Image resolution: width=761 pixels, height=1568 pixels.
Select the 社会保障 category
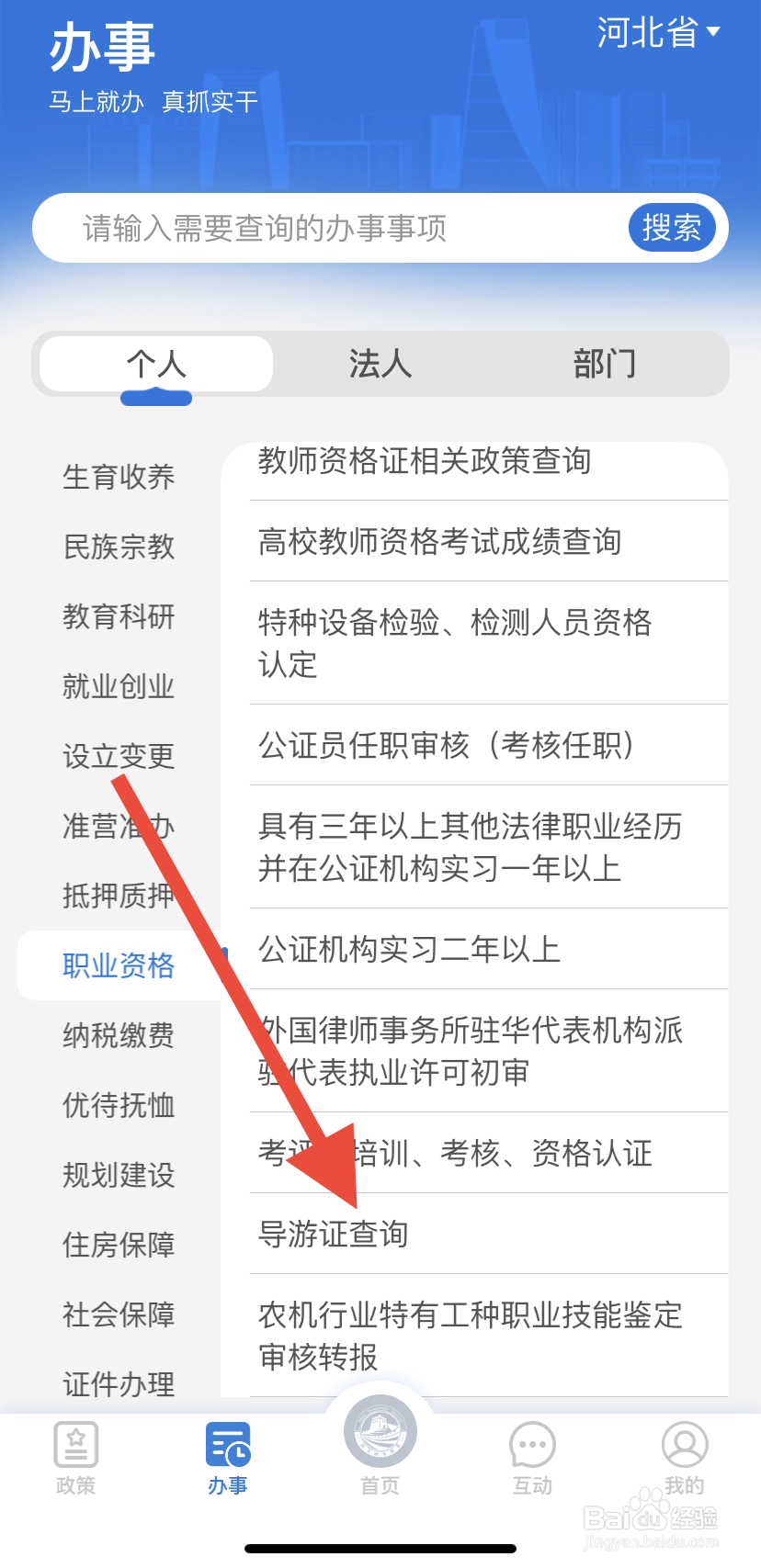(118, 1314)
